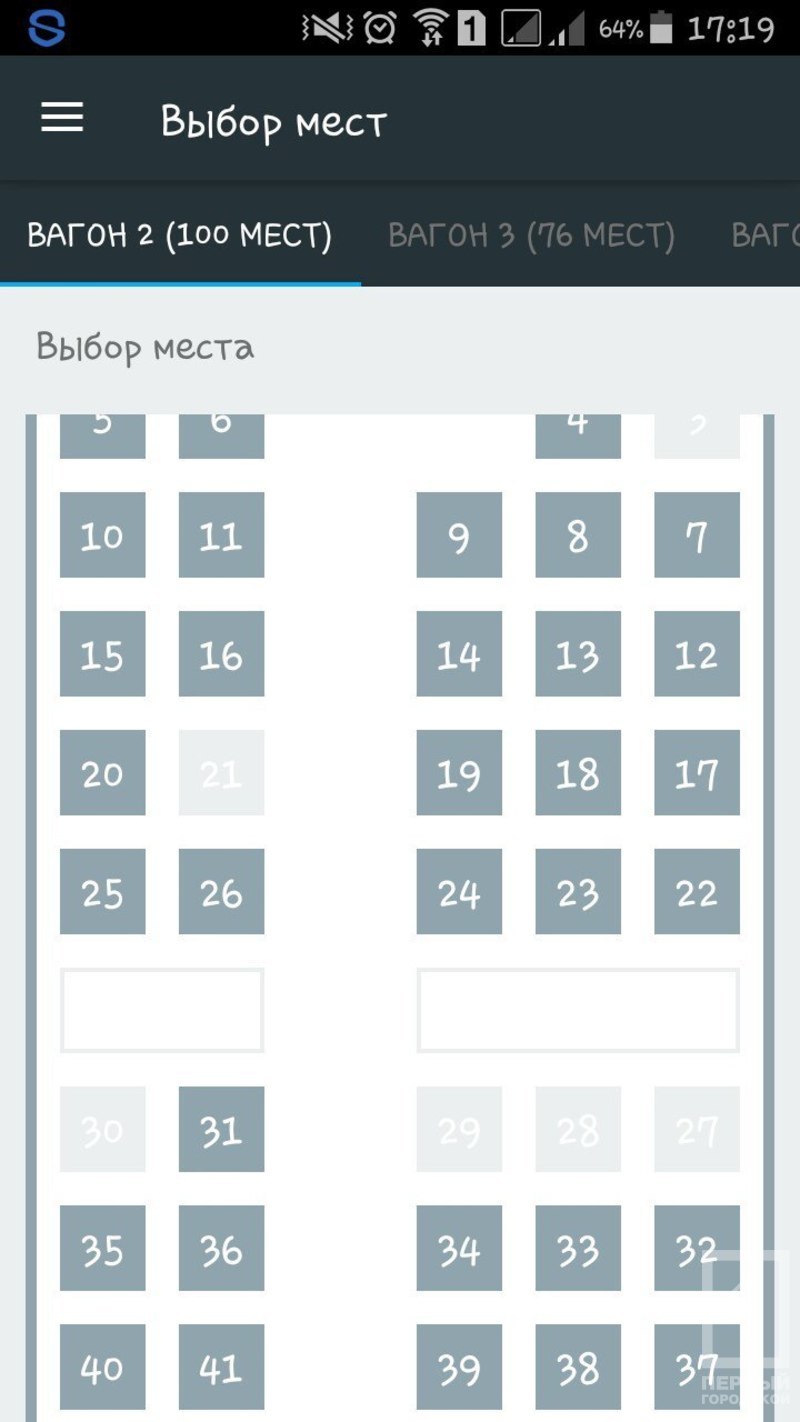The height and width of the screenshot is (1422, 800).
Task: Pick seat 23
Action: click(578, 892)
